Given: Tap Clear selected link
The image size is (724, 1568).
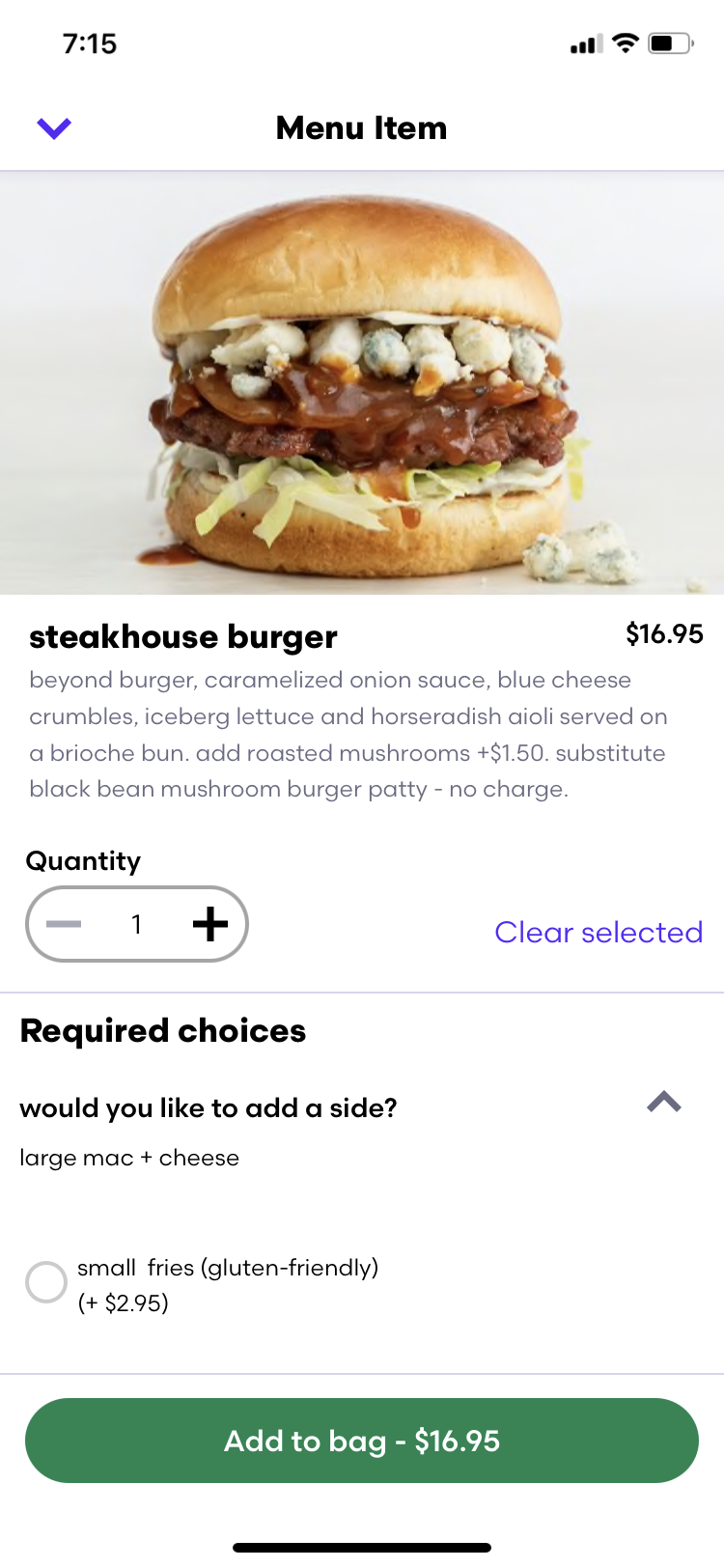Looking at the screenshot, I should pos(598,932).
